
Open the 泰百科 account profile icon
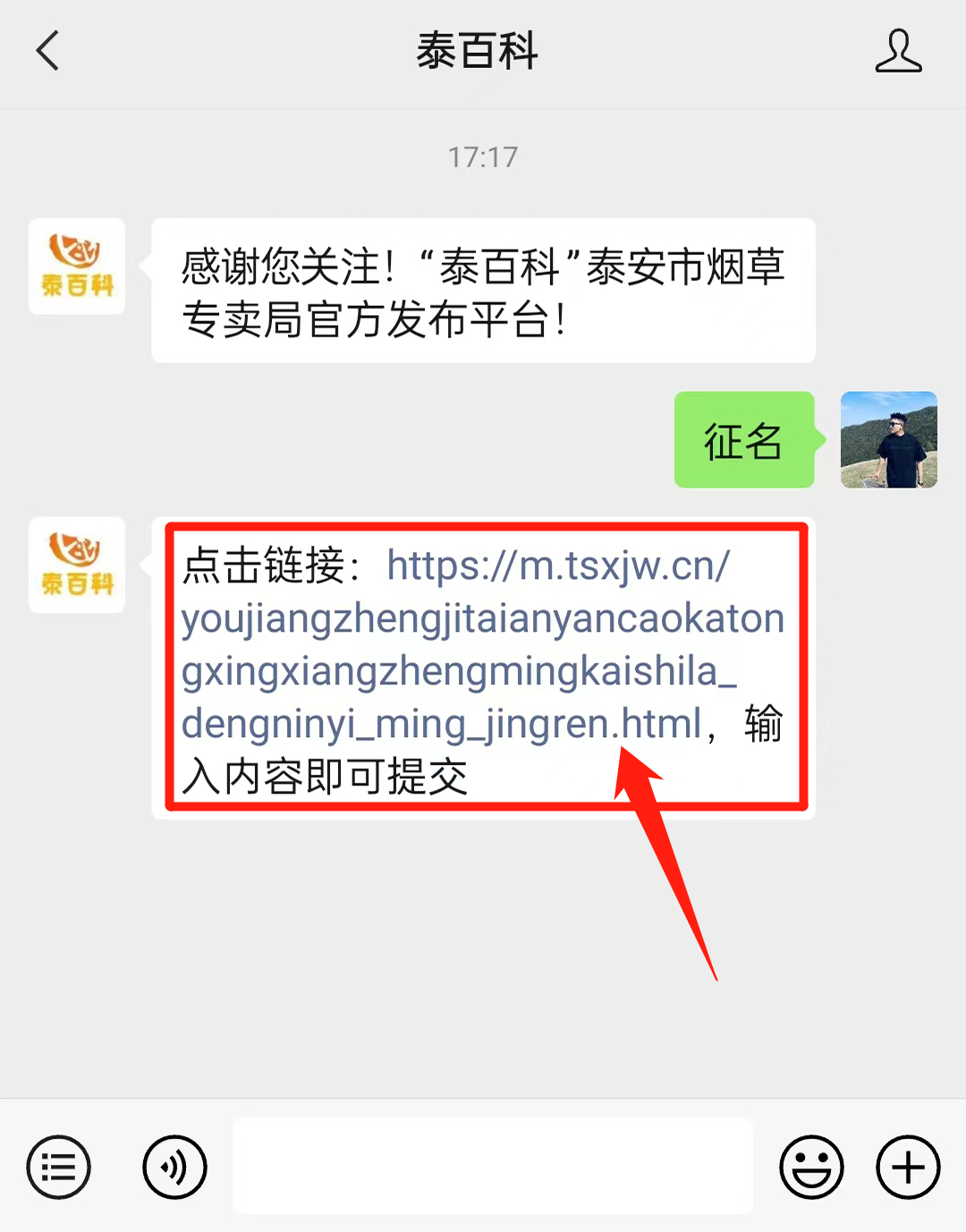click(x=898, y=51)
